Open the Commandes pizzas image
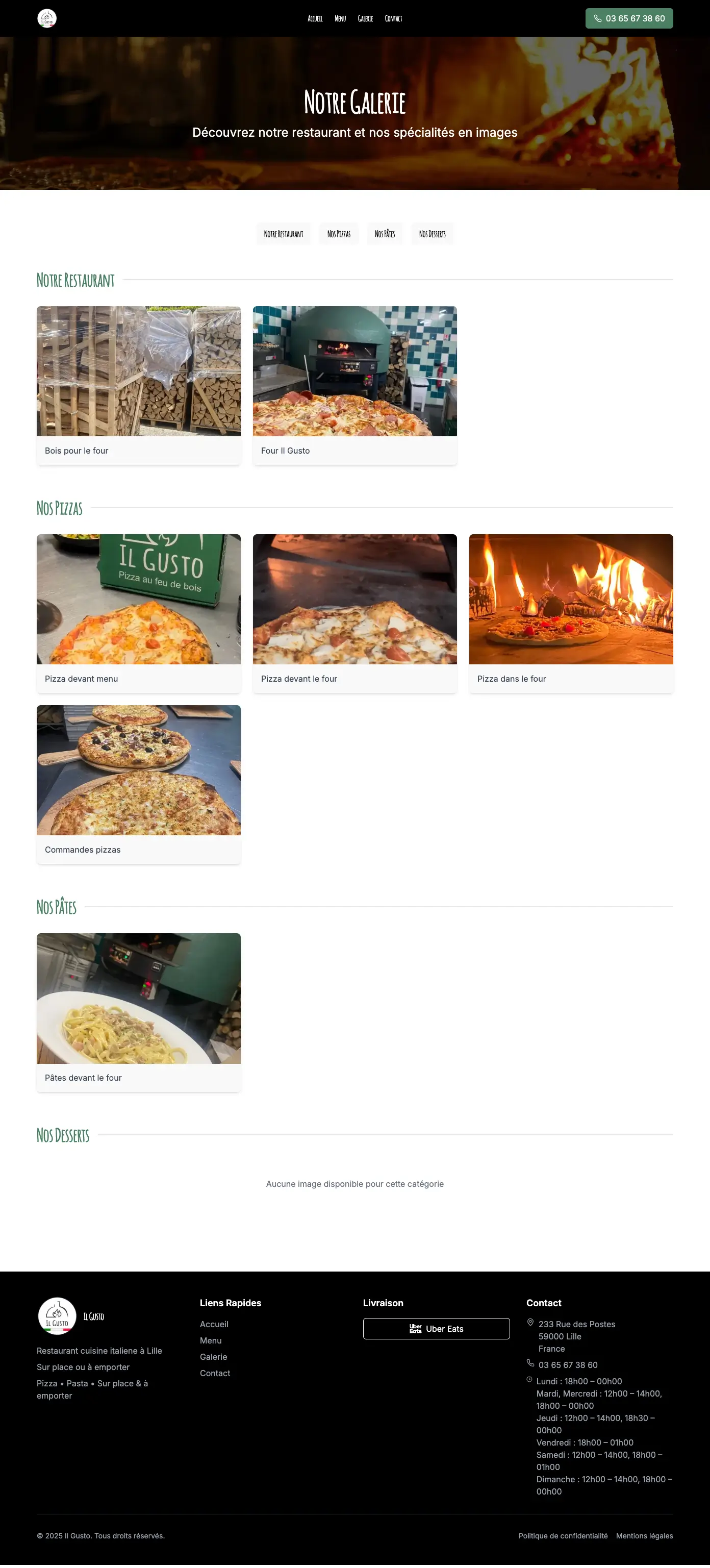 pos(138,770)
